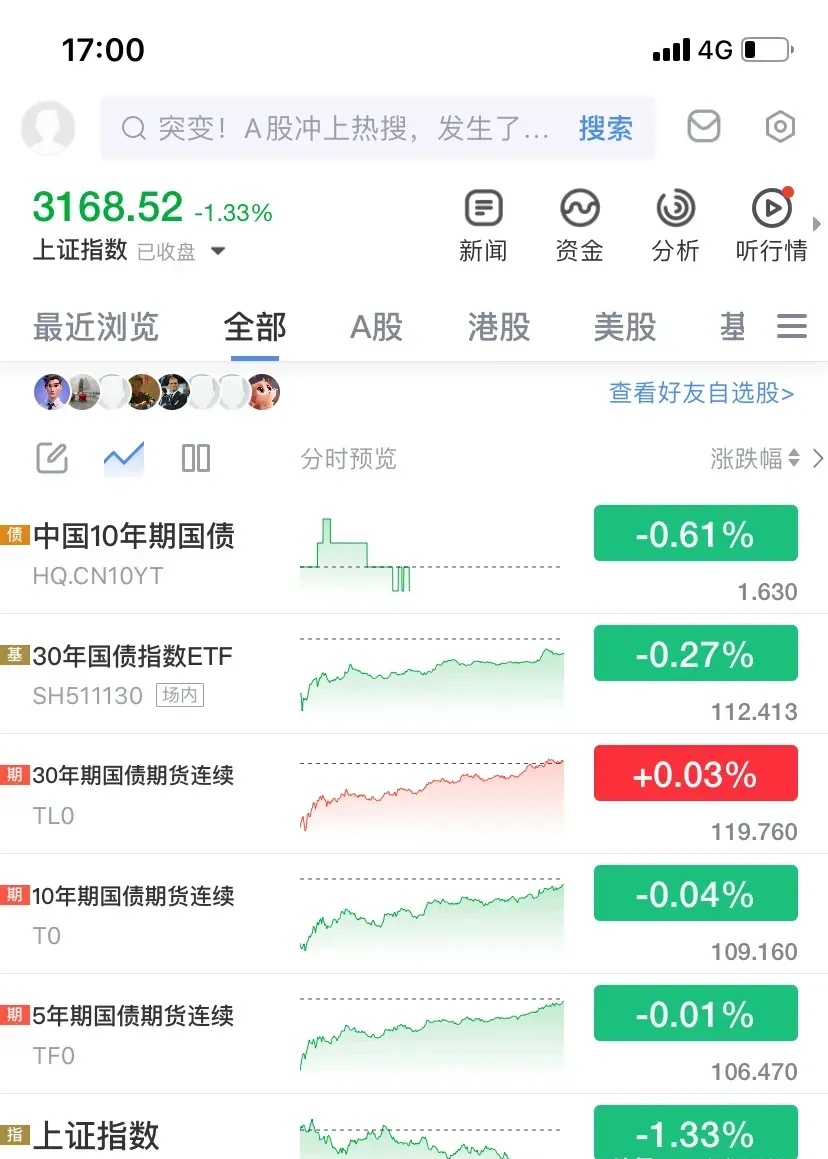The image size is (828, 1159).
Task: Open the 新闻 (News) section
Action: click(483, 222)
